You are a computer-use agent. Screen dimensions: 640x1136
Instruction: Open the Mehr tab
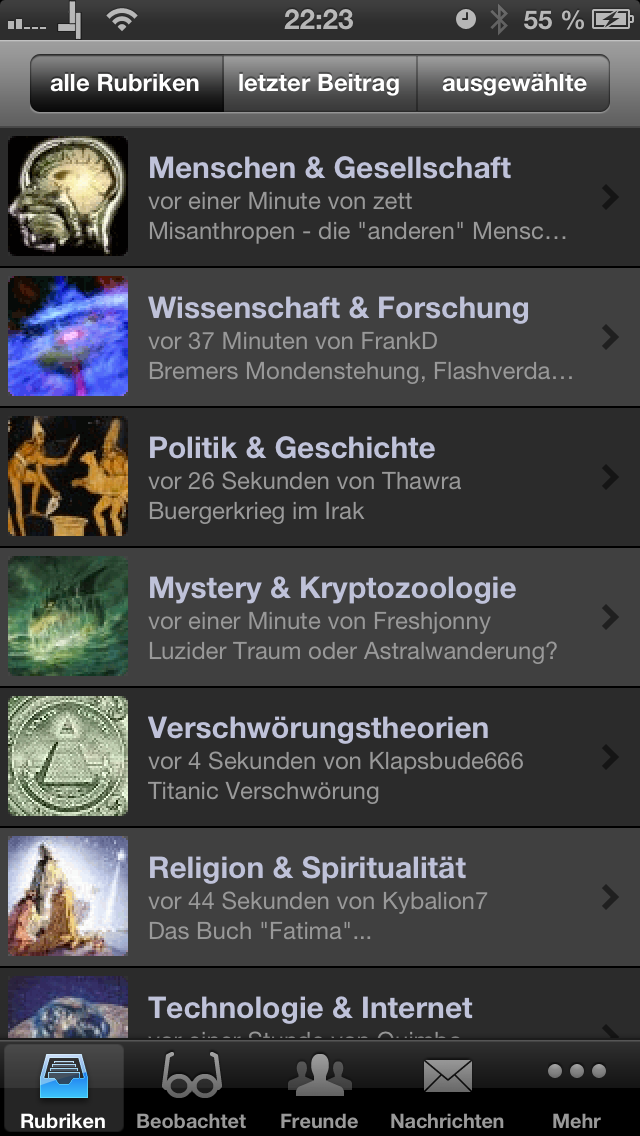point(576,1090)
